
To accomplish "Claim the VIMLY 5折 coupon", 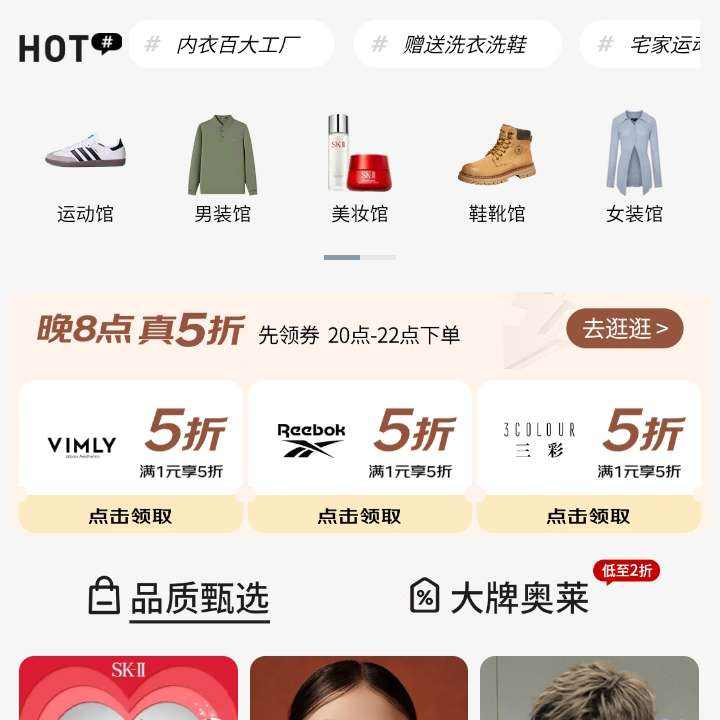I will pos(131,515).
